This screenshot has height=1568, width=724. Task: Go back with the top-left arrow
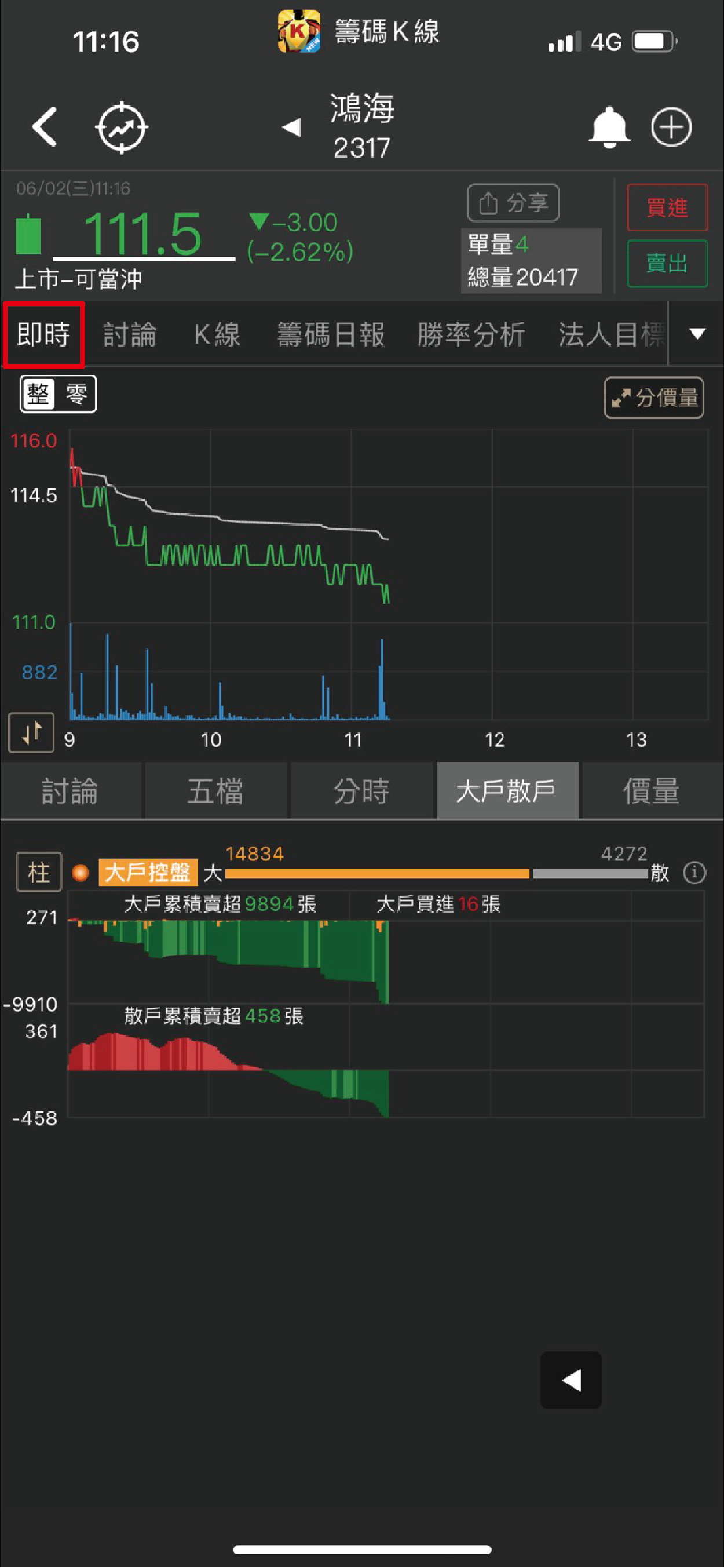45,126
